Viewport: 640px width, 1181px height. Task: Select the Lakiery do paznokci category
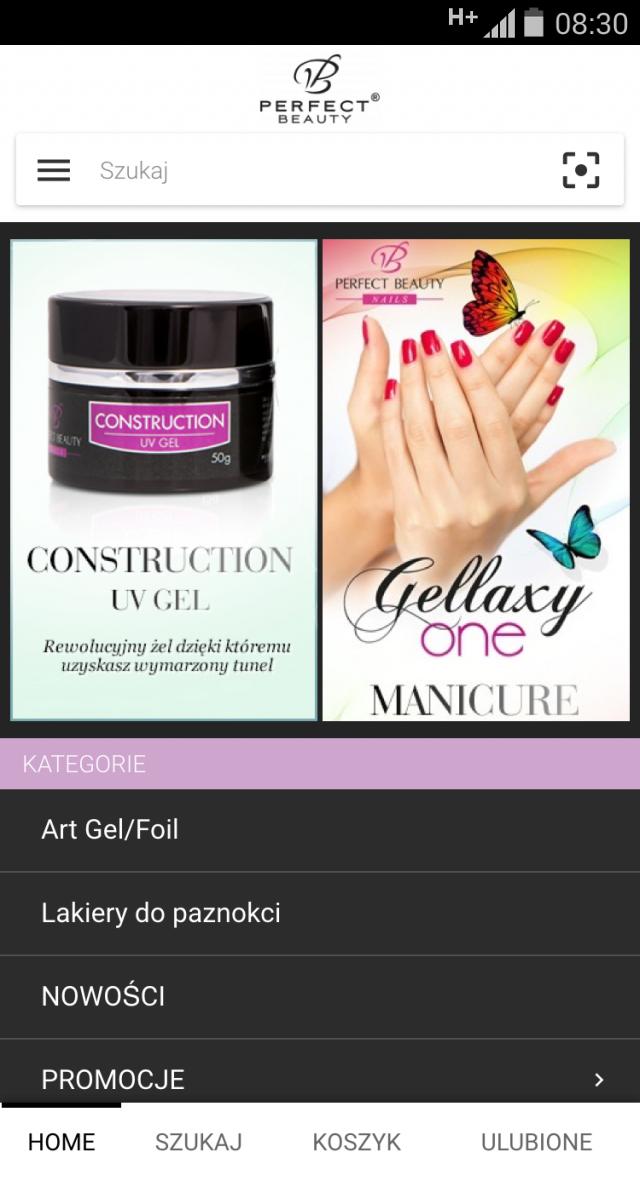point(320,913)
